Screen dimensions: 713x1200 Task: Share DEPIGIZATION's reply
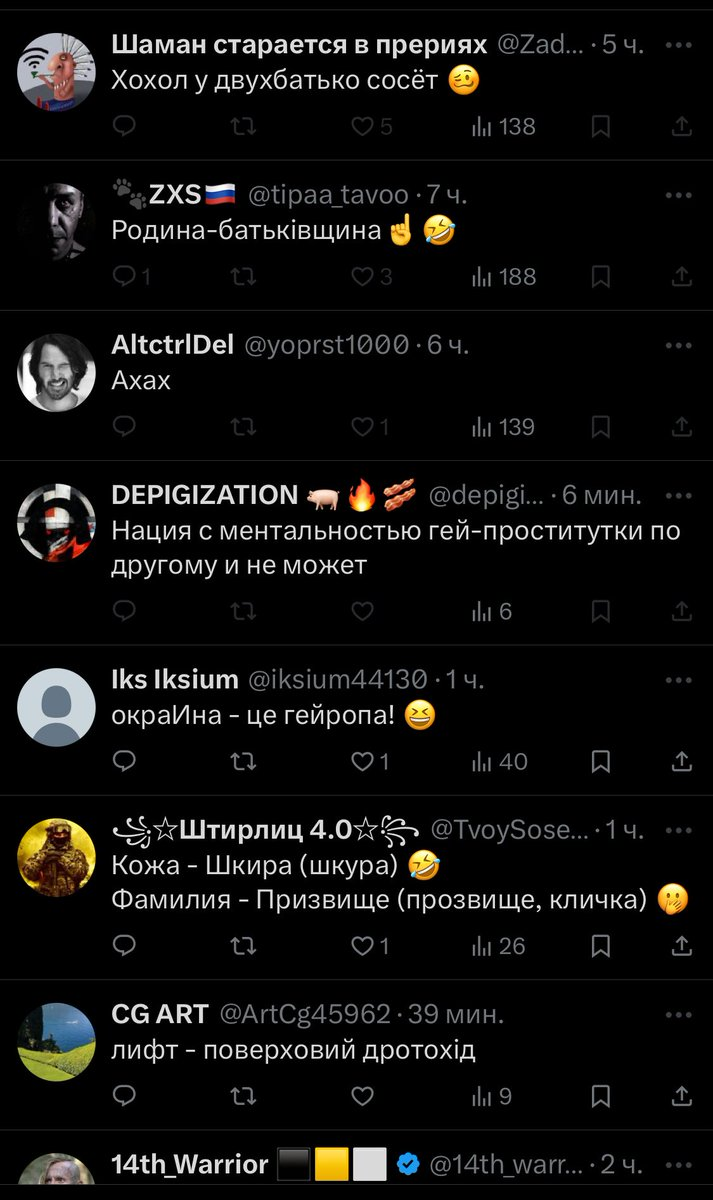pos(682,611)
